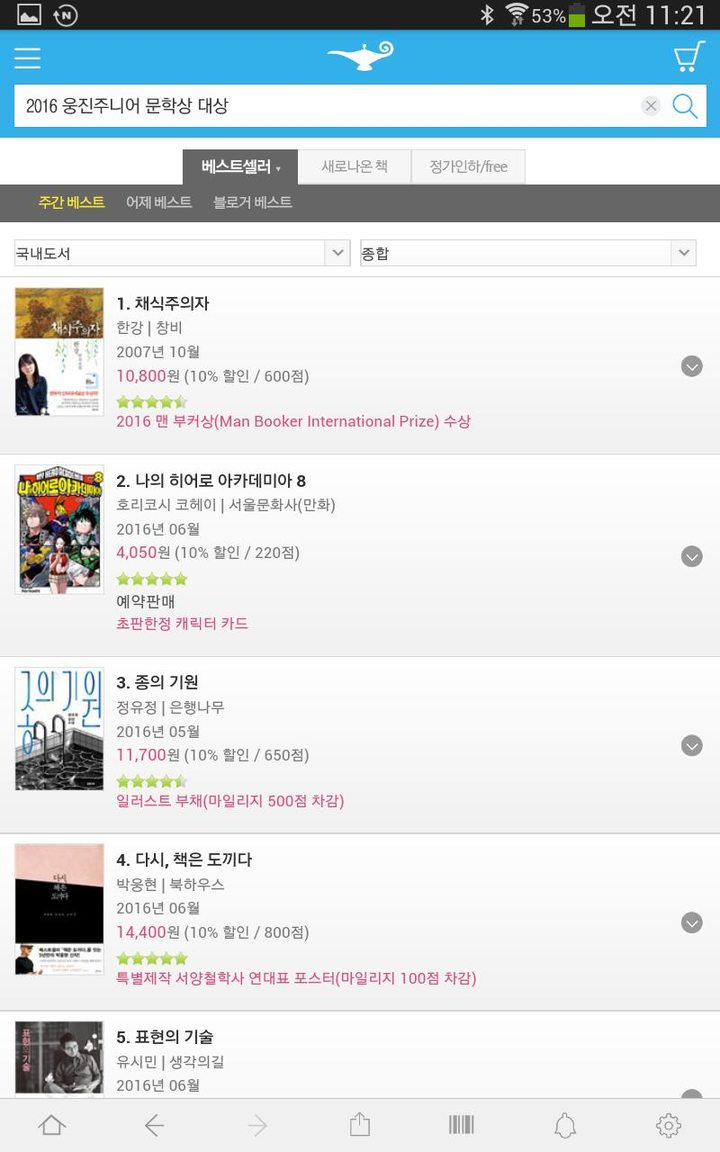Tap the search box with 2016 웅진주니어 문학상
The image size is (720, 1152).
pyautogui.click(x=320, y=106)
